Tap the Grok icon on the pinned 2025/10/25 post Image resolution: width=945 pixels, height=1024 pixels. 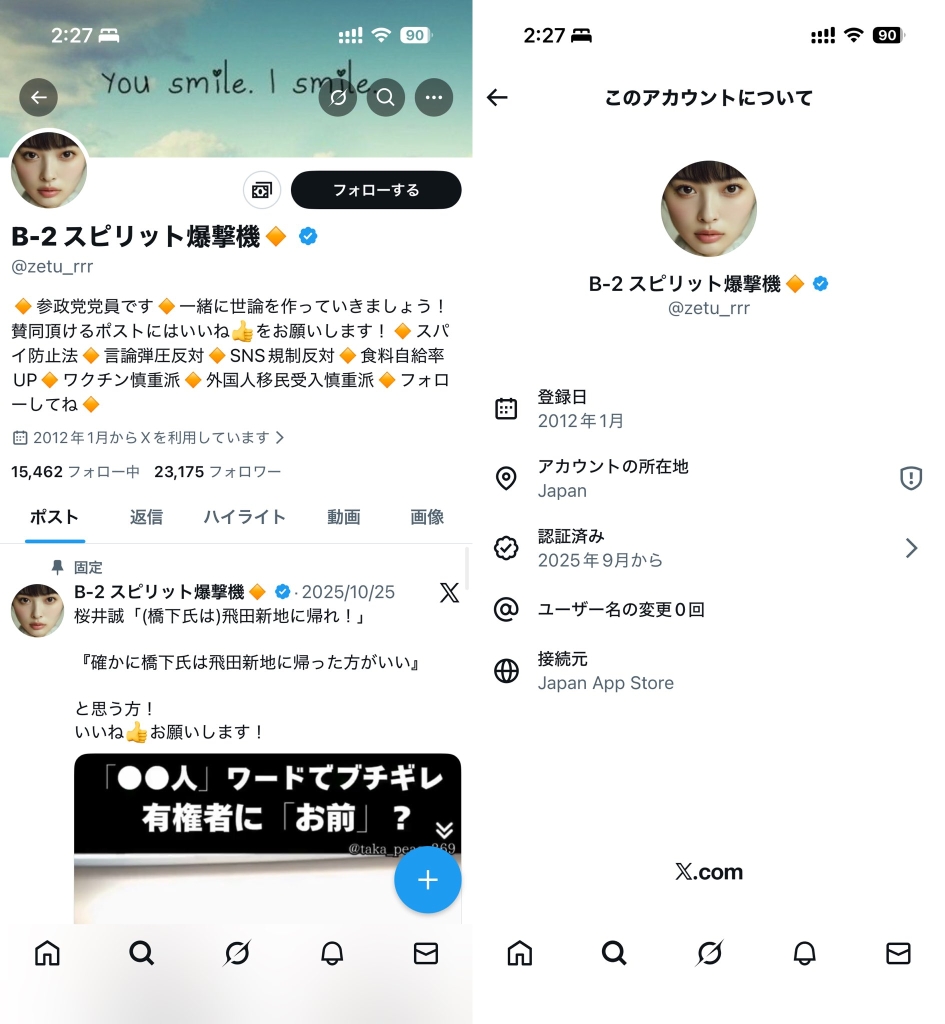(x=449, y=593)
